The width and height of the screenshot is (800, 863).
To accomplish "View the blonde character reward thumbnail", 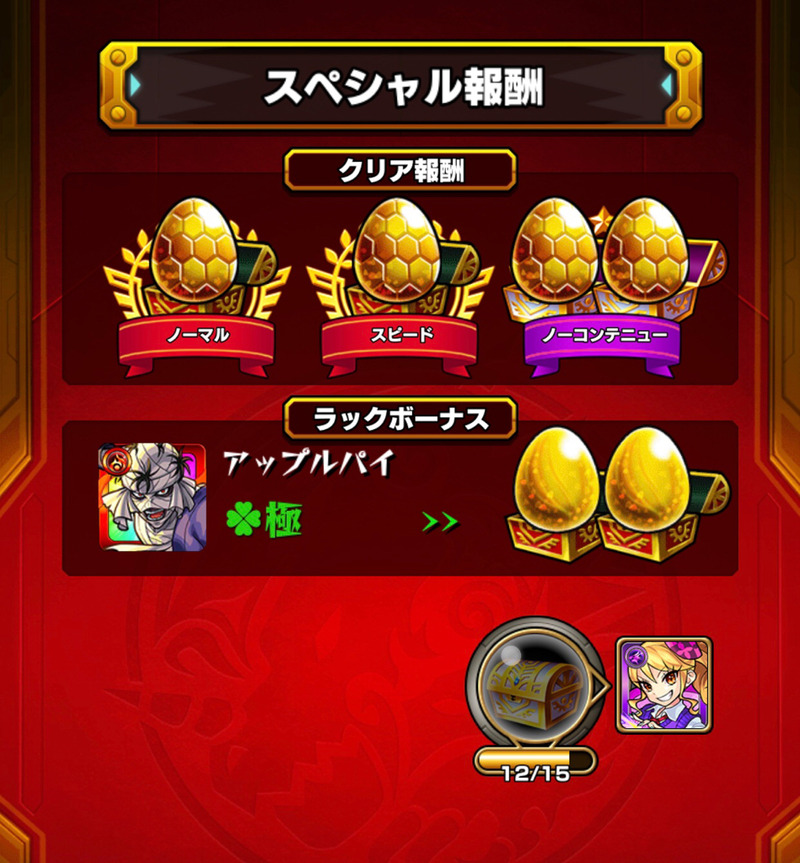I will (664, 685).
